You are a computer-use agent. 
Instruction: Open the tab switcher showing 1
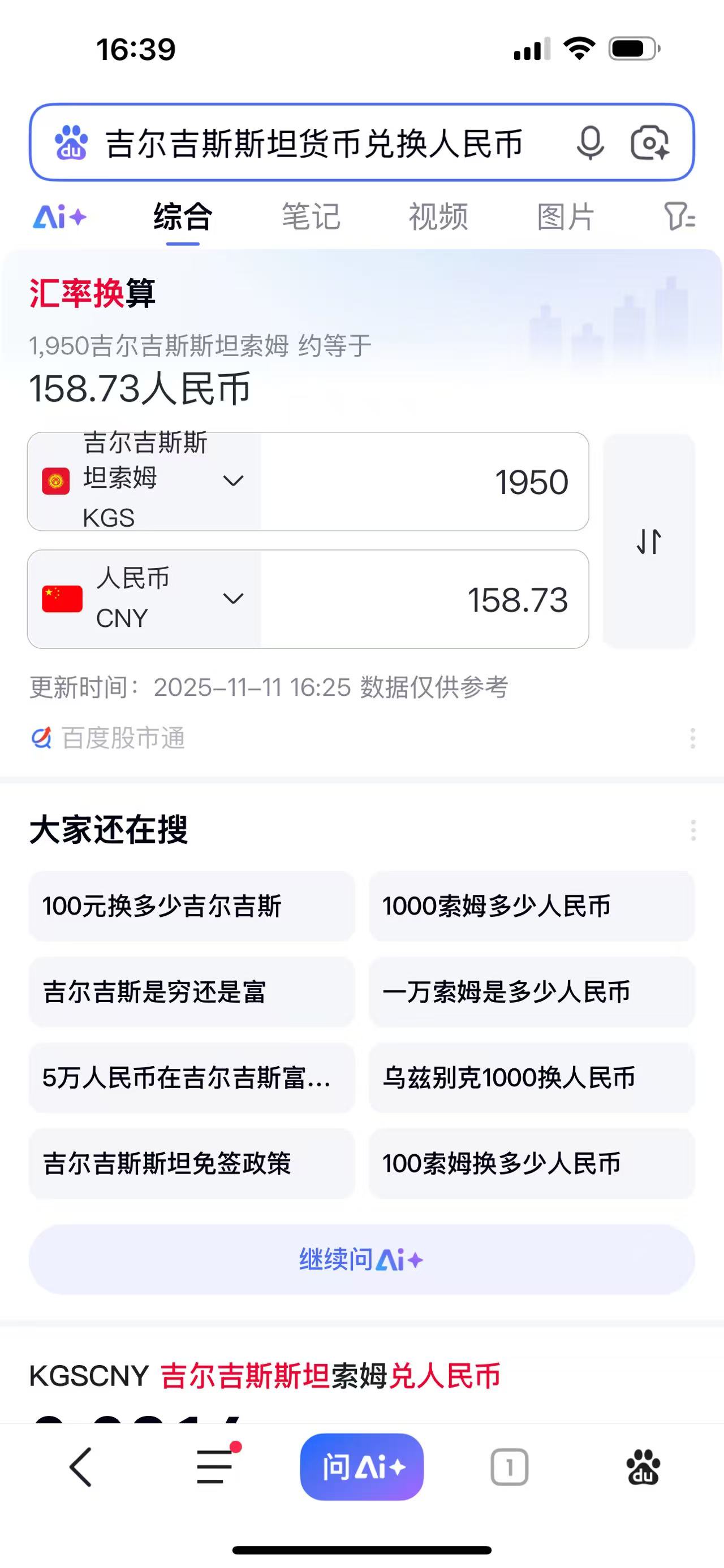coord(509,1467)
